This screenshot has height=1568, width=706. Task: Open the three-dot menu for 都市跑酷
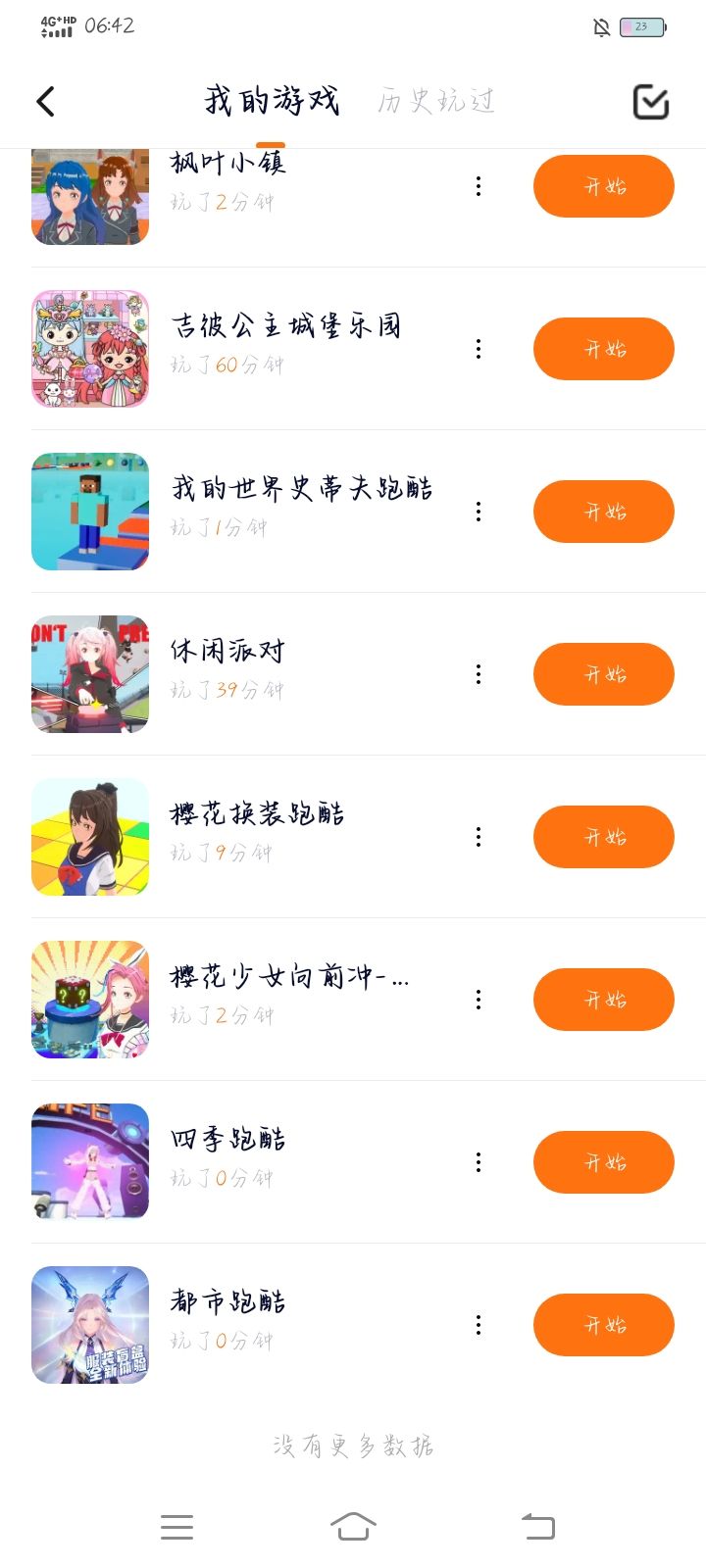point(479,1325)
